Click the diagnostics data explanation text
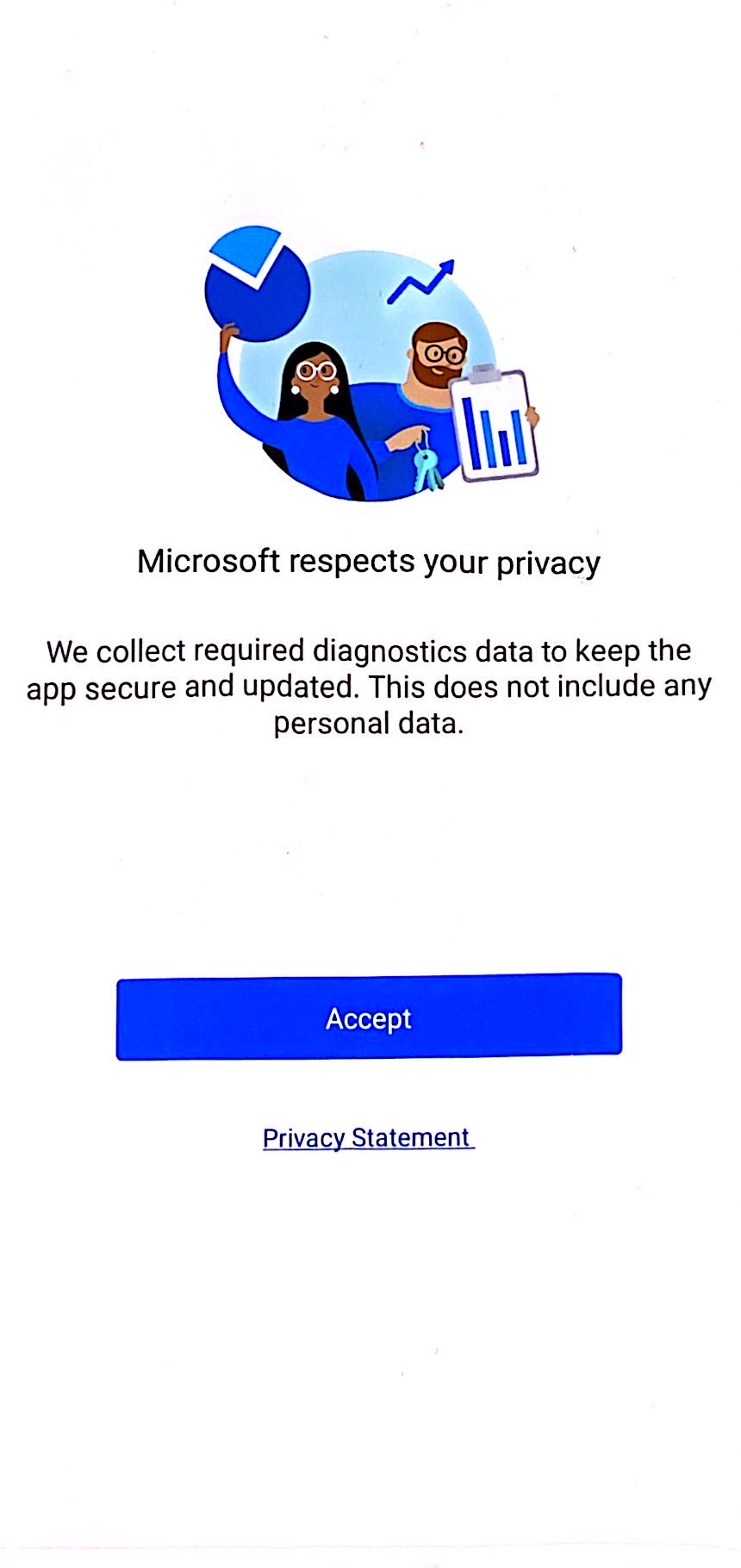Screen dimensions: 741x1568 click(369, 686)
